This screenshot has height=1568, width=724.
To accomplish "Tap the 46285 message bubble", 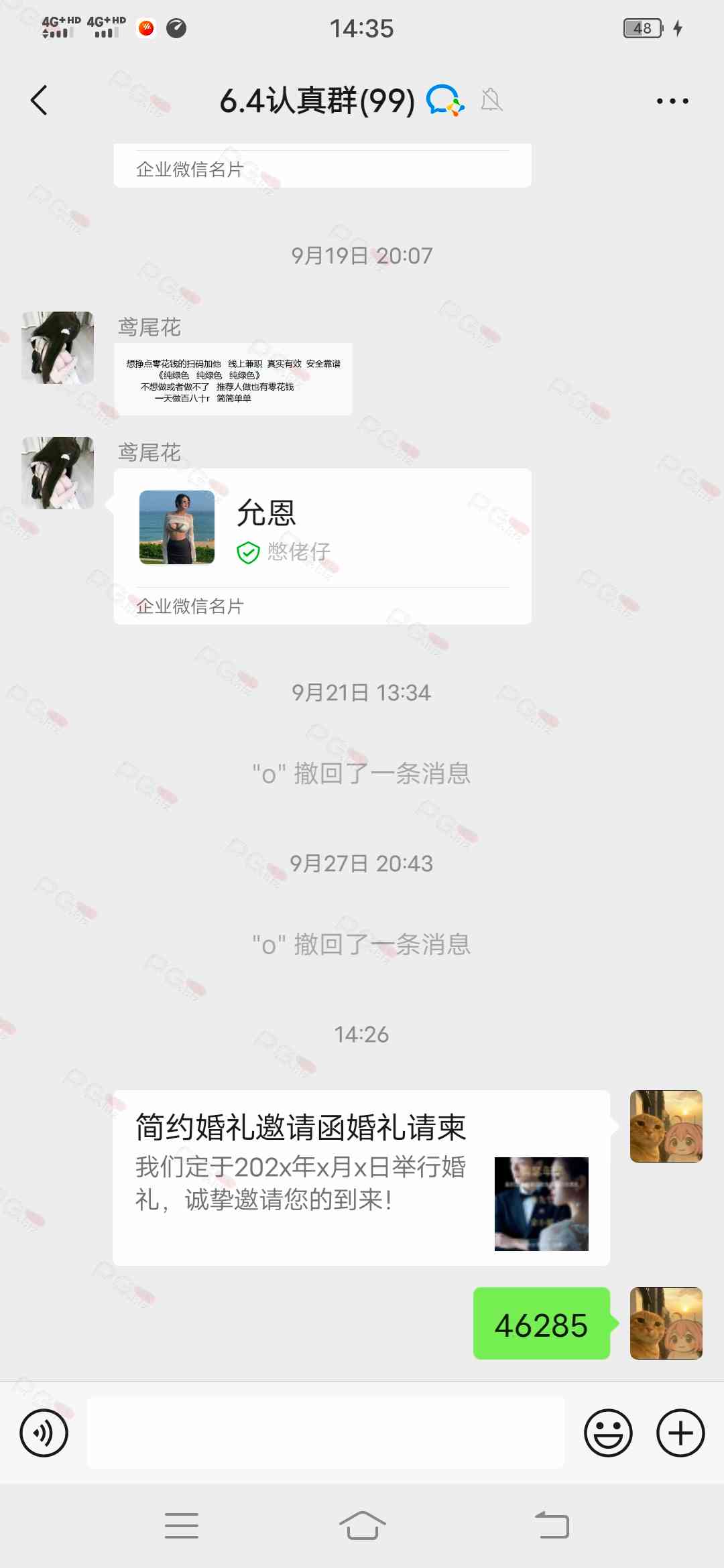I will (541, 1323).
